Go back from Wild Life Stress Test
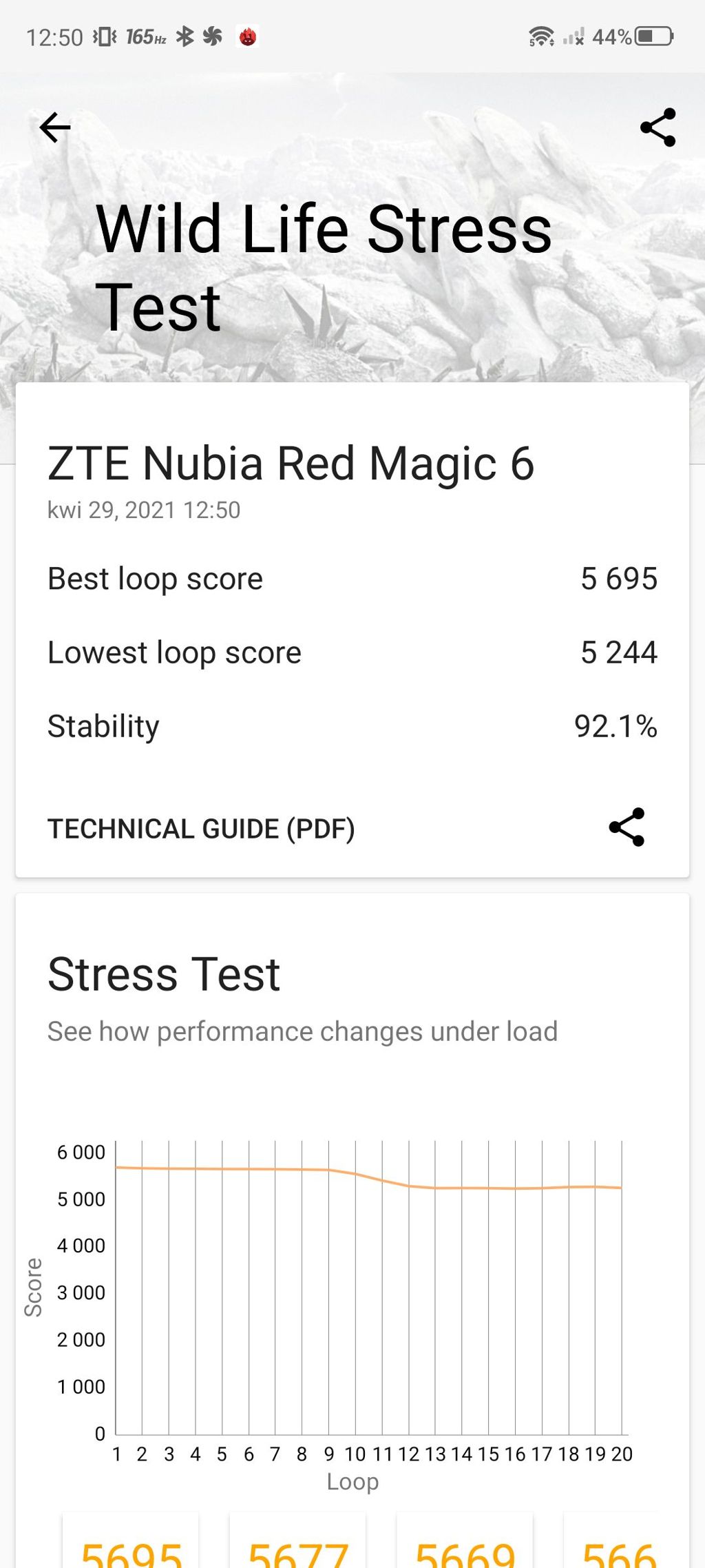Screen dimensions: 705x1568 pos(55,127)
